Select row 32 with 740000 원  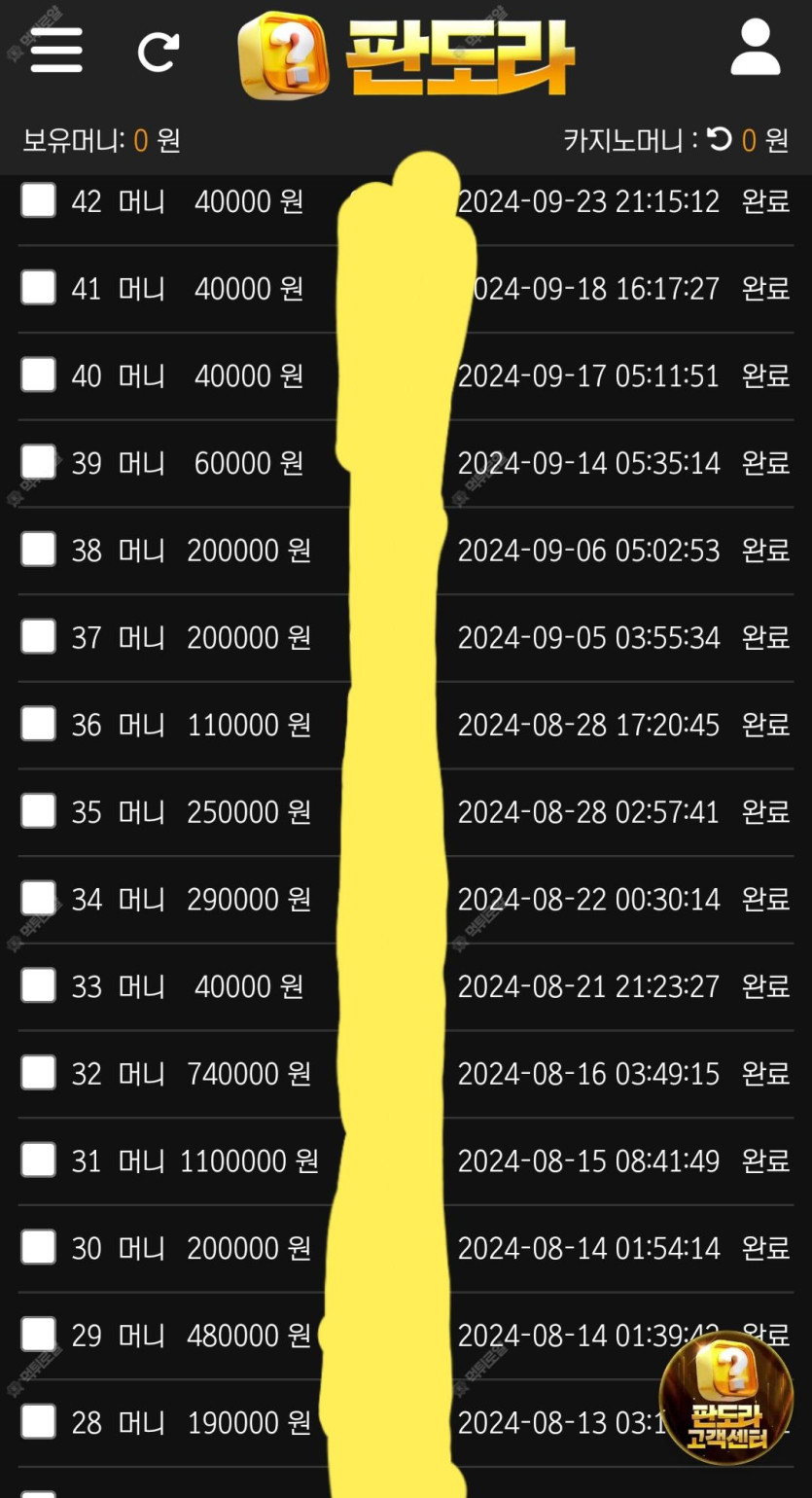click(39, 1072)
